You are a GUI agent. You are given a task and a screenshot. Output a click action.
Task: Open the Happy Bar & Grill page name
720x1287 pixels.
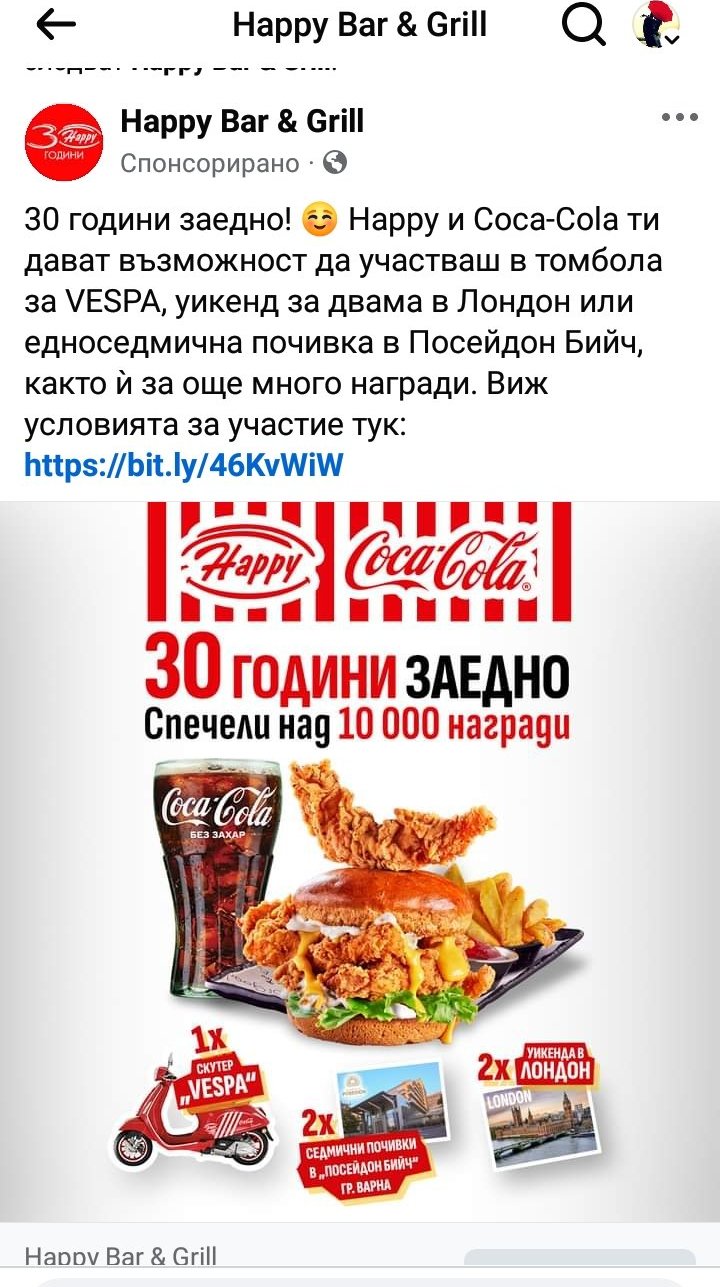click(x=241, y=122)
